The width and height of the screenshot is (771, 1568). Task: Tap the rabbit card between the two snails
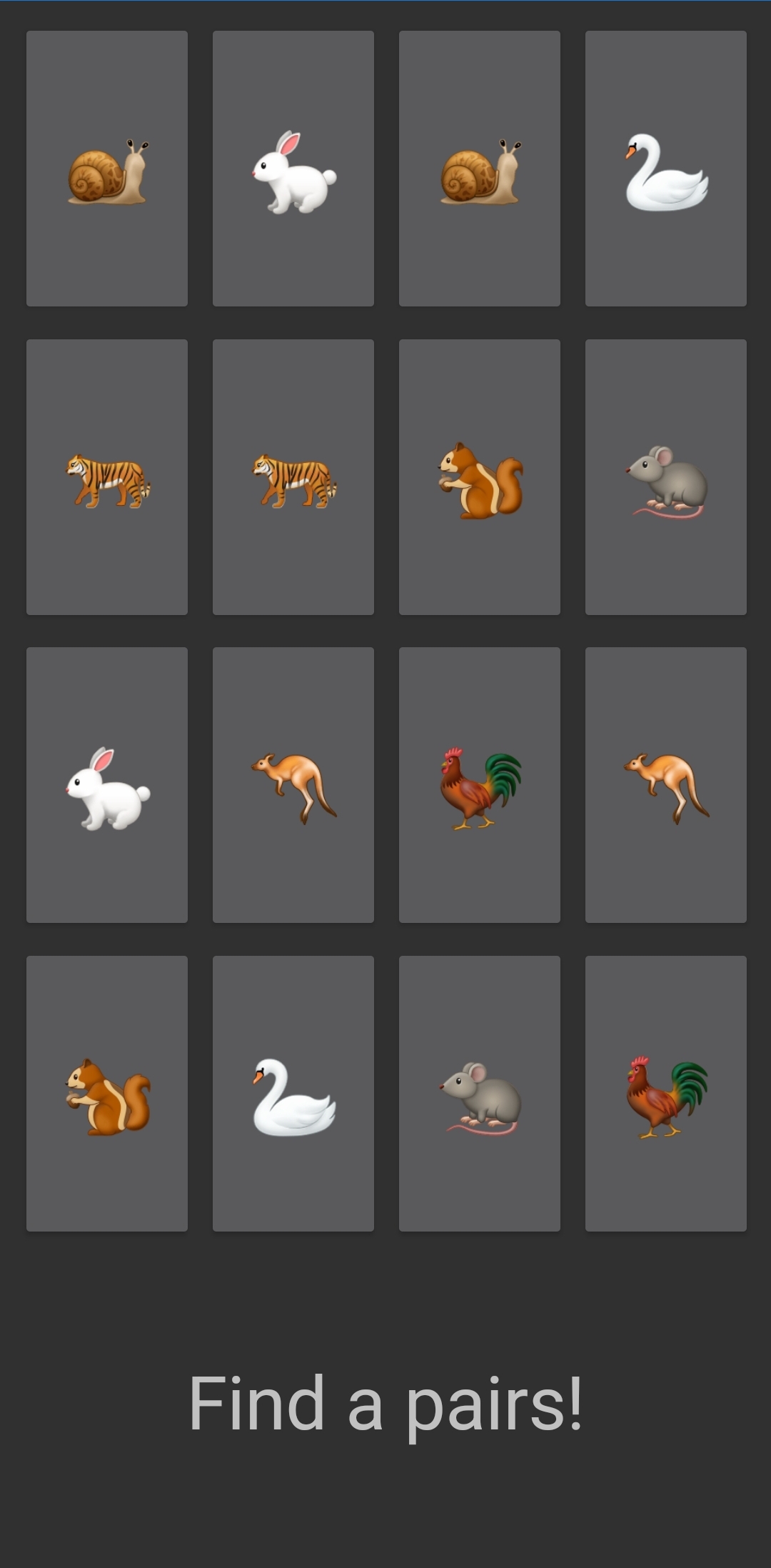click(x=293, y=169)
